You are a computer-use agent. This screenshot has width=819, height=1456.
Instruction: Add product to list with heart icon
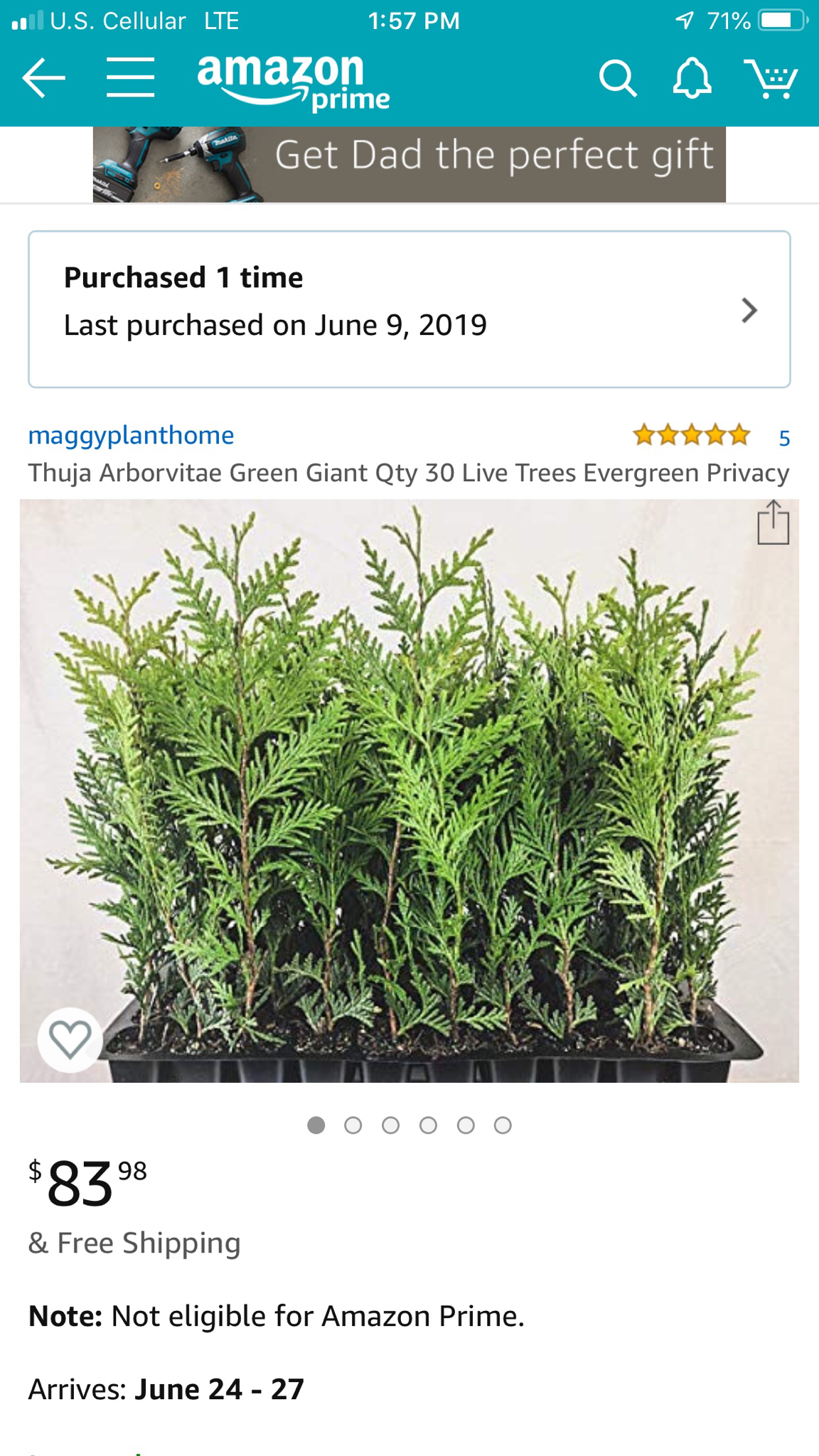(70, 1039)
